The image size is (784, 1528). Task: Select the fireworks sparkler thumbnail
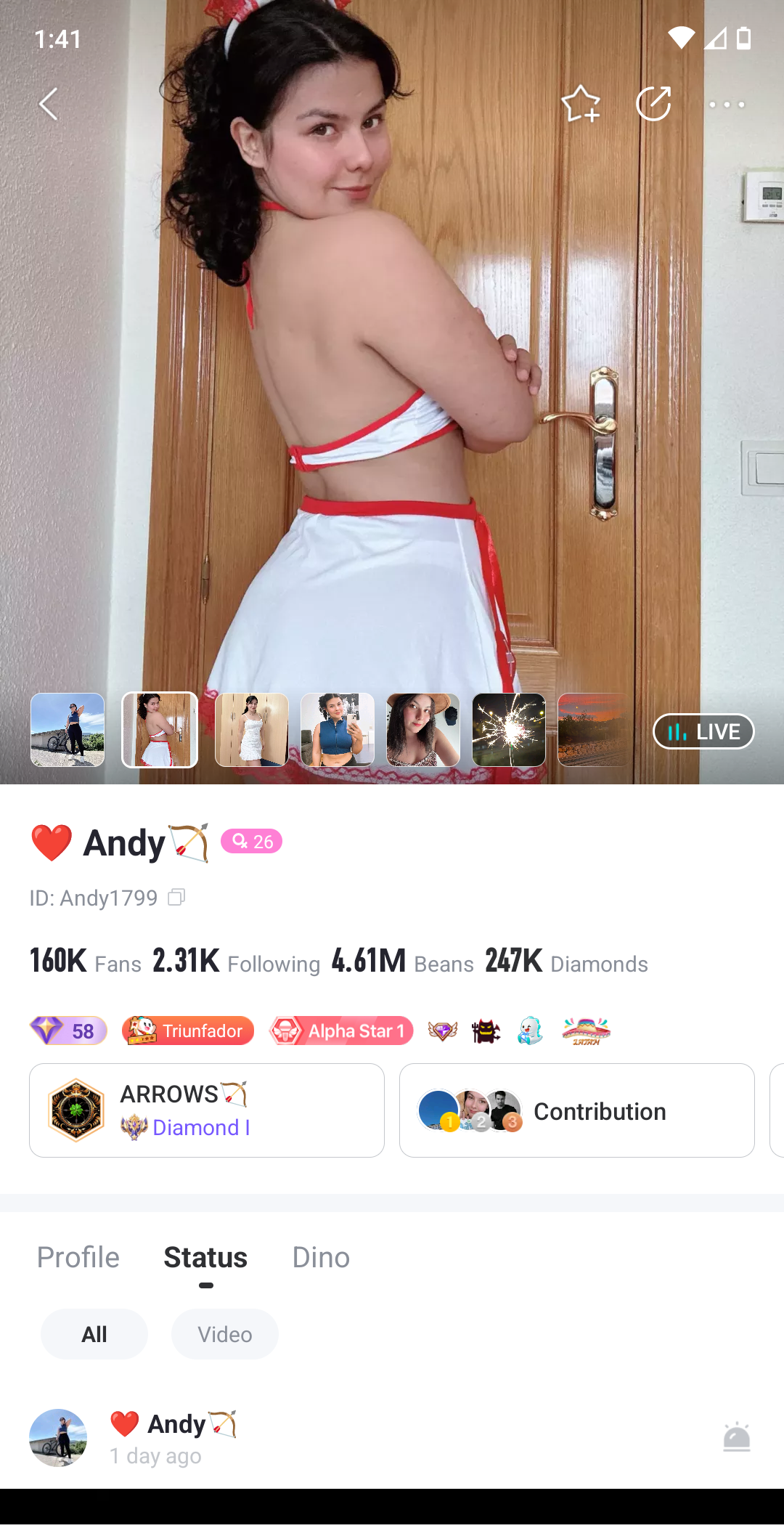[509, 730]
